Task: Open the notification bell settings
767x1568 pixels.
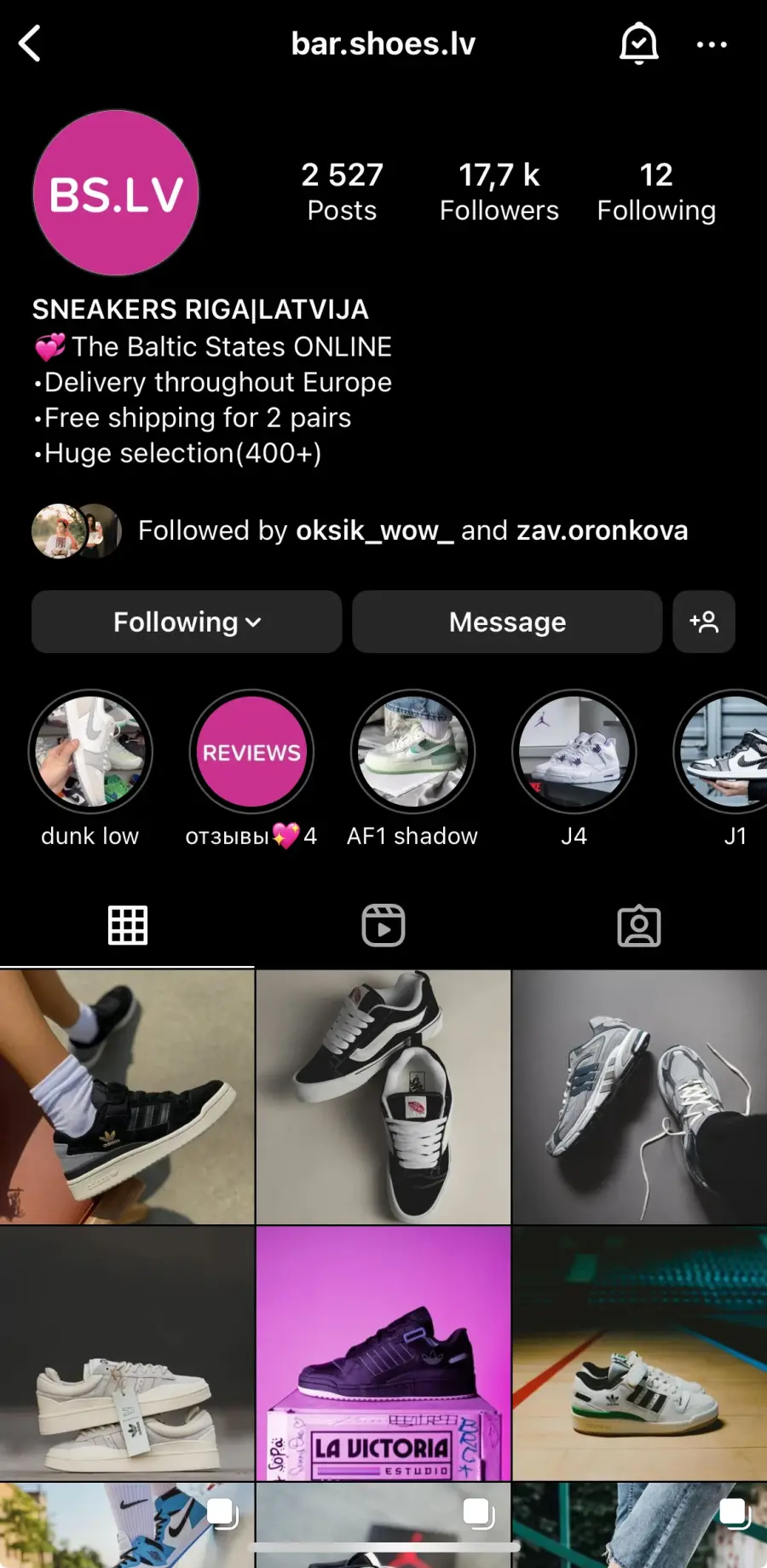Action: click(x=638, y=43)
